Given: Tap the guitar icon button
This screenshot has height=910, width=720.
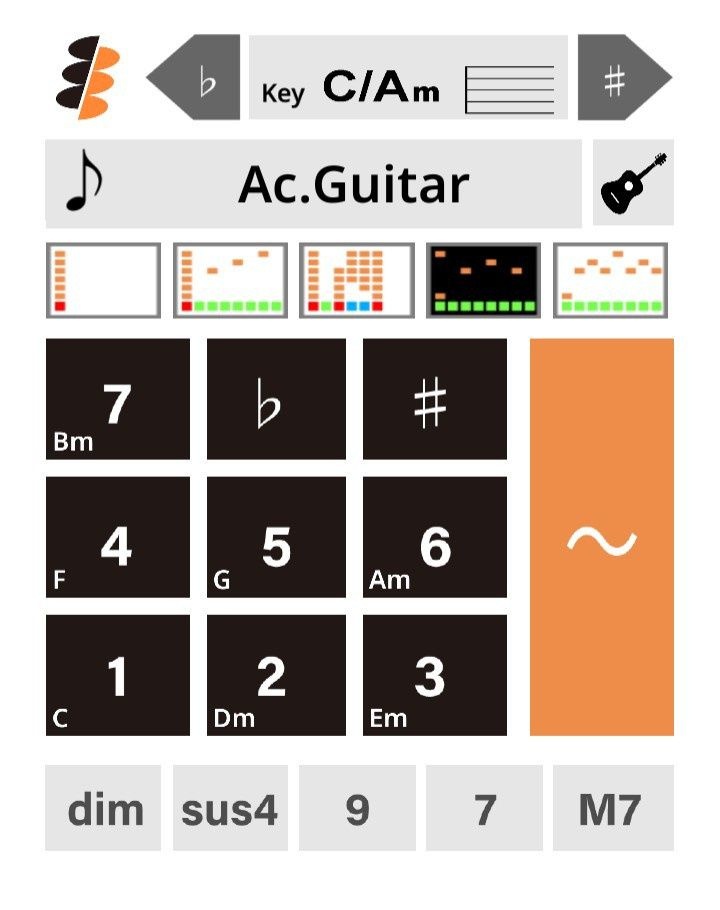Looking at the screenshot, I should click(633, 183).
